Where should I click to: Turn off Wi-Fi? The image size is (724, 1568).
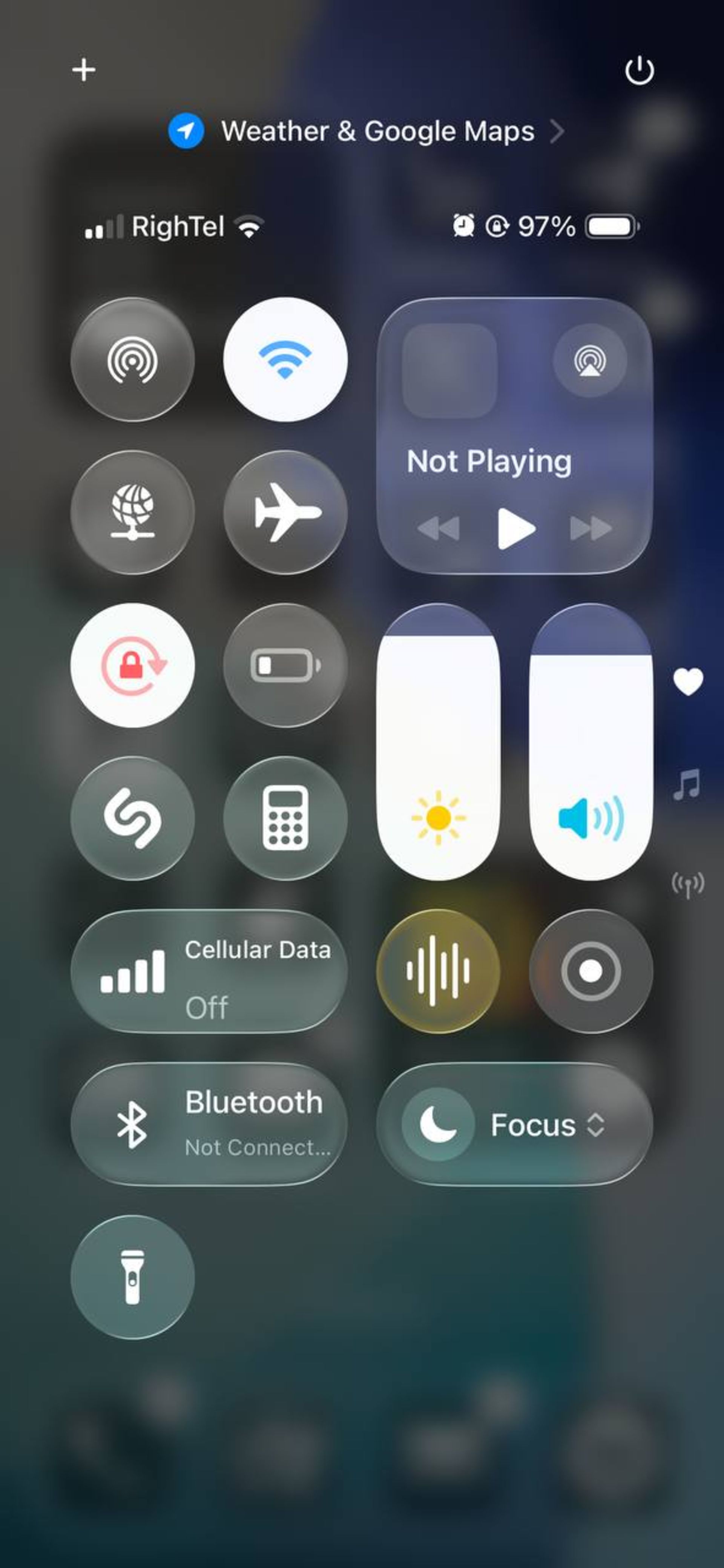pos(285,360)
